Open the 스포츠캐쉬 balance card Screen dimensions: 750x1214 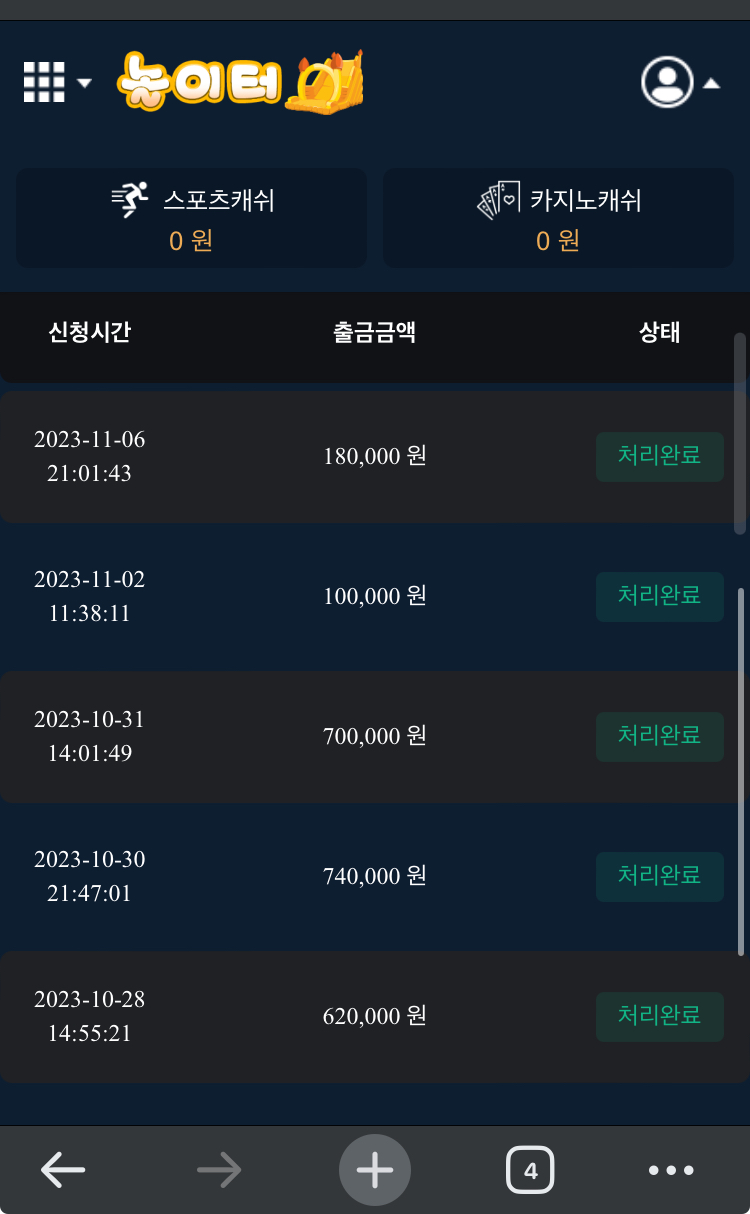point(191,218)
